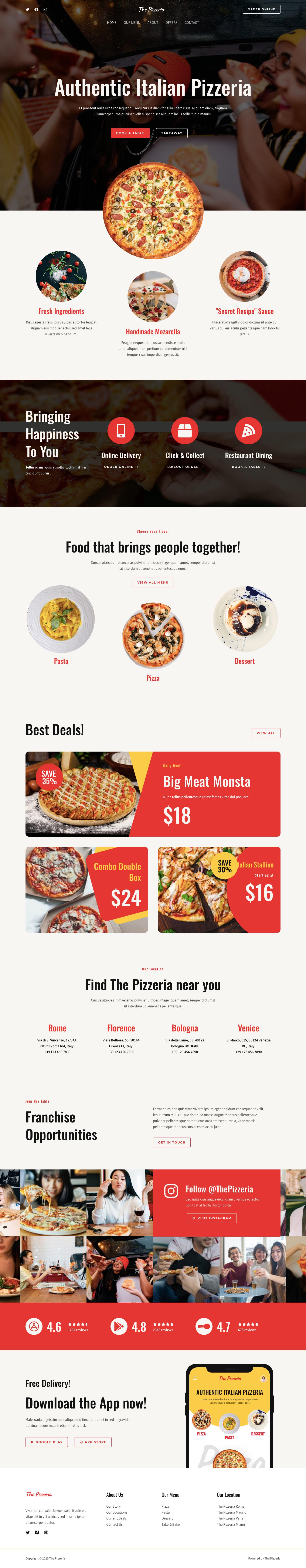Open Our Menu in the navigation
Image resolution: width=306 pixels, height=1568 pixels.
pos(131,23)
